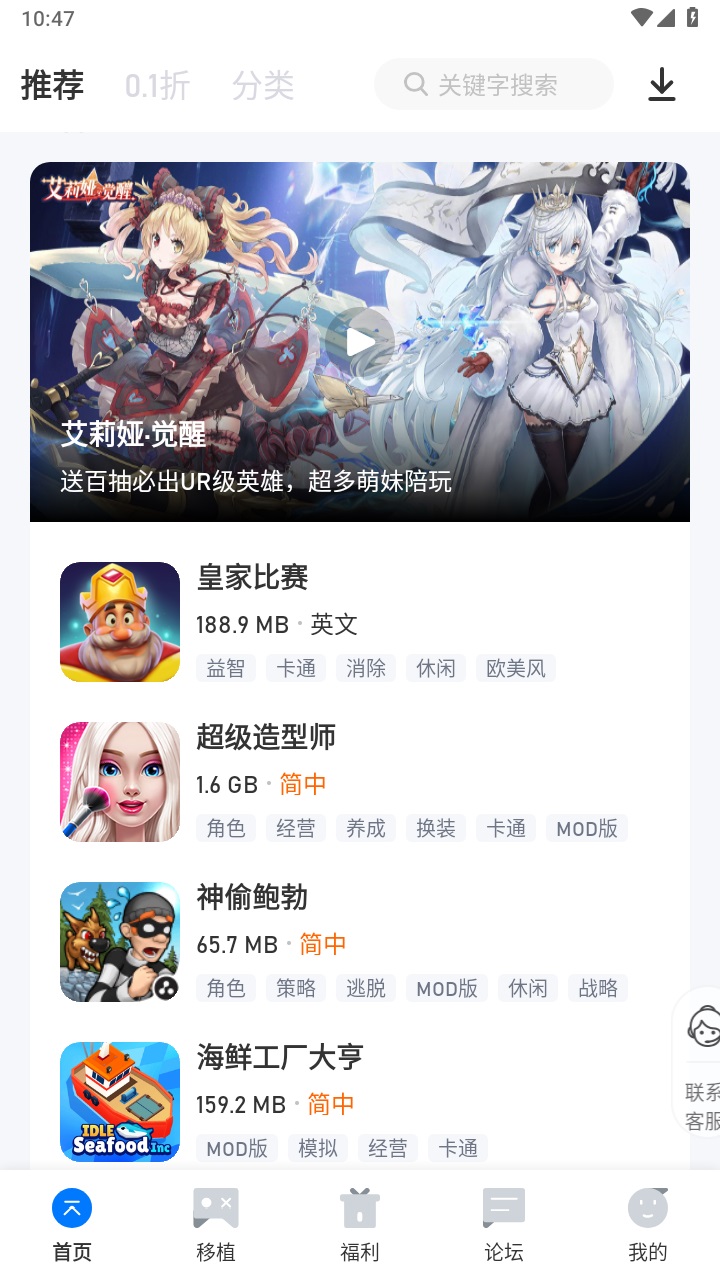Screen dimensions: 720x1280
Task: Play the 艾莉娅·觉醒 banner video
Action: coord(360,341)
